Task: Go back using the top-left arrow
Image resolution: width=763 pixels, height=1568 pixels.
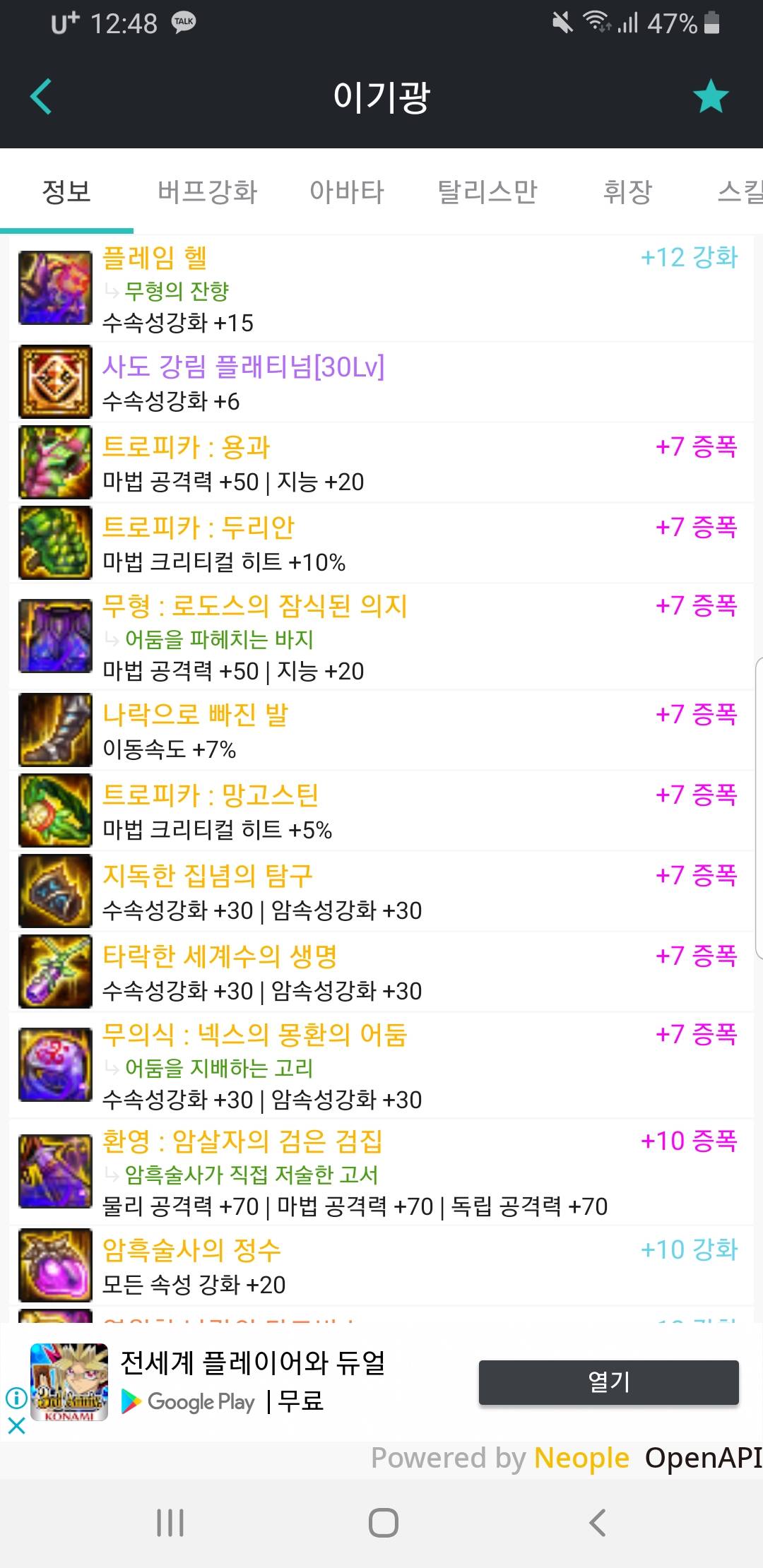Action: point(41,97)
